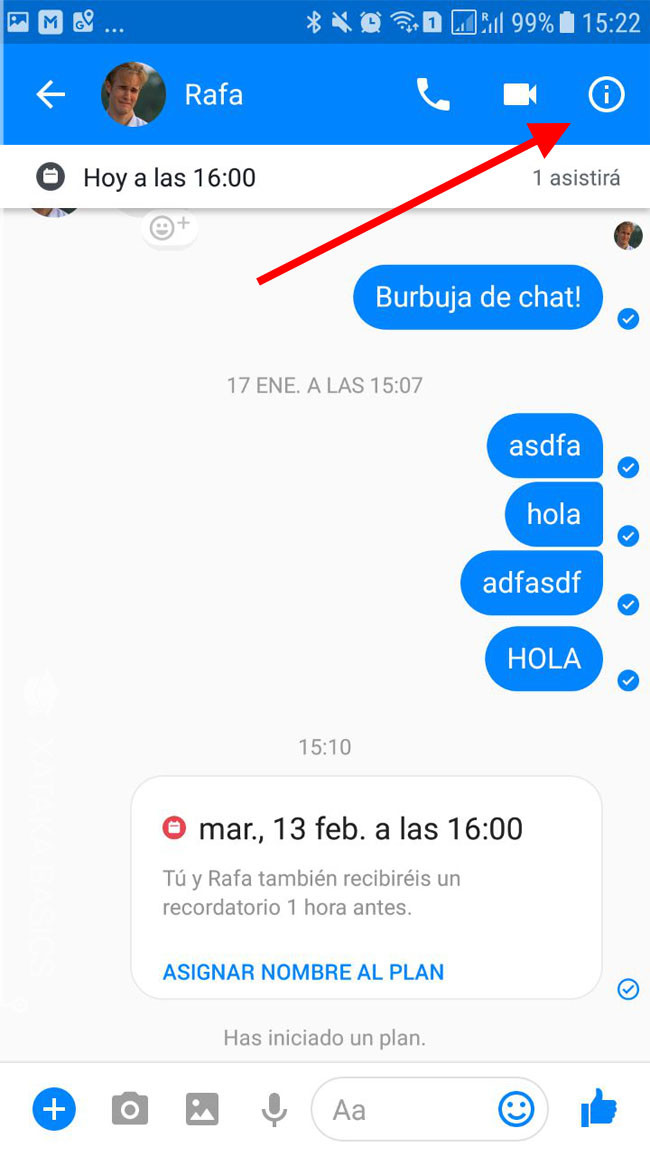650x1156 pixels.
Task: Send a thumbs-up like
Action: [x=598, y=1107]
